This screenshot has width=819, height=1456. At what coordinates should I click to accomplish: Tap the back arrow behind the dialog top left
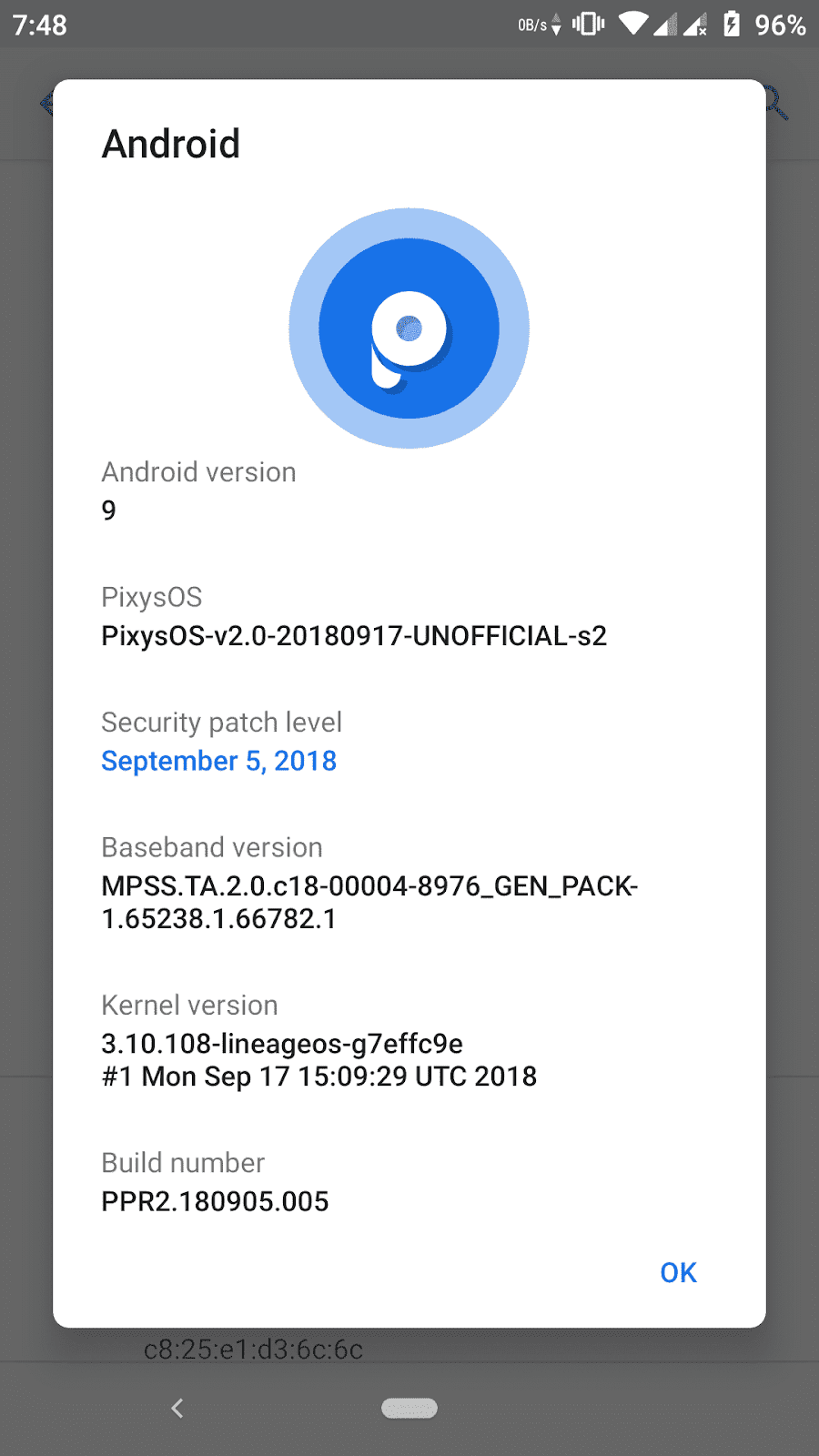tap(47, 103)
